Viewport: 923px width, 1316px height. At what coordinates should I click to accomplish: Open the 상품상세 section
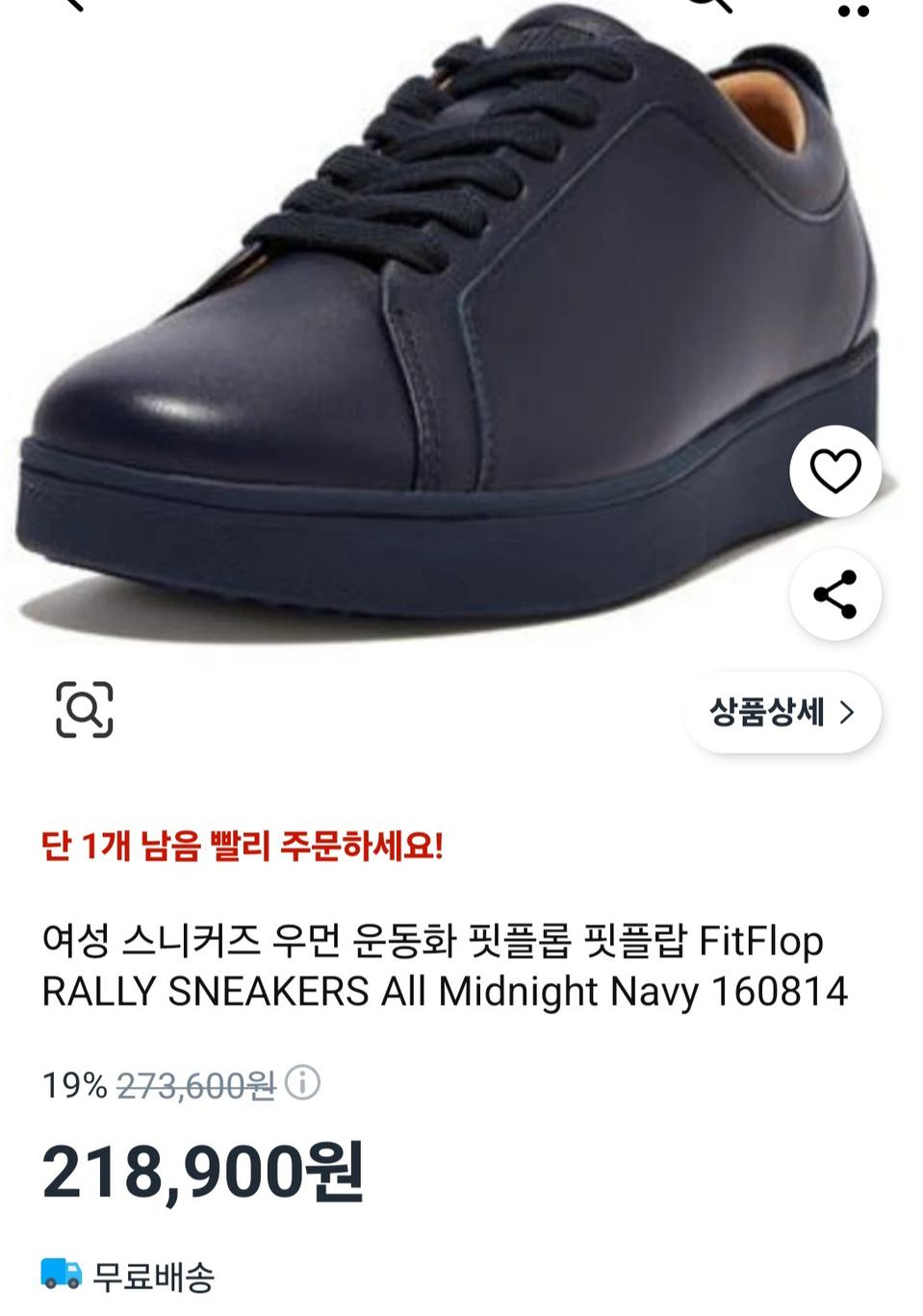point(765,713)
